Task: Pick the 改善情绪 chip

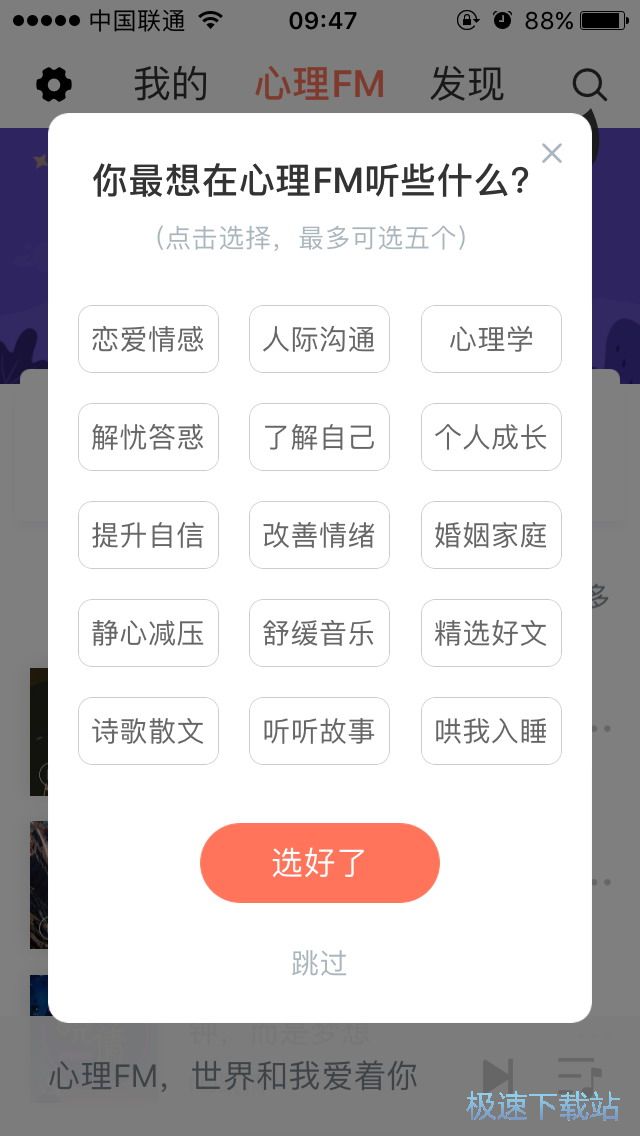Action: (x=319, y=535)
